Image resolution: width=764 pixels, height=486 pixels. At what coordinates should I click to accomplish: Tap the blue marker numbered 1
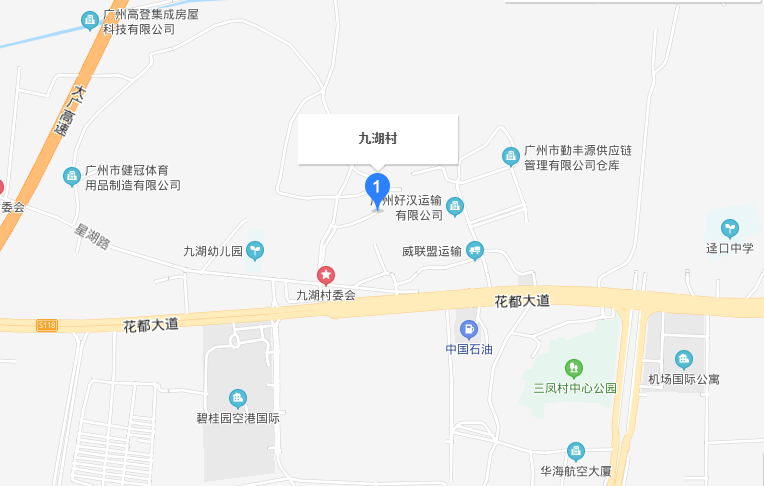tap(377, 188)
